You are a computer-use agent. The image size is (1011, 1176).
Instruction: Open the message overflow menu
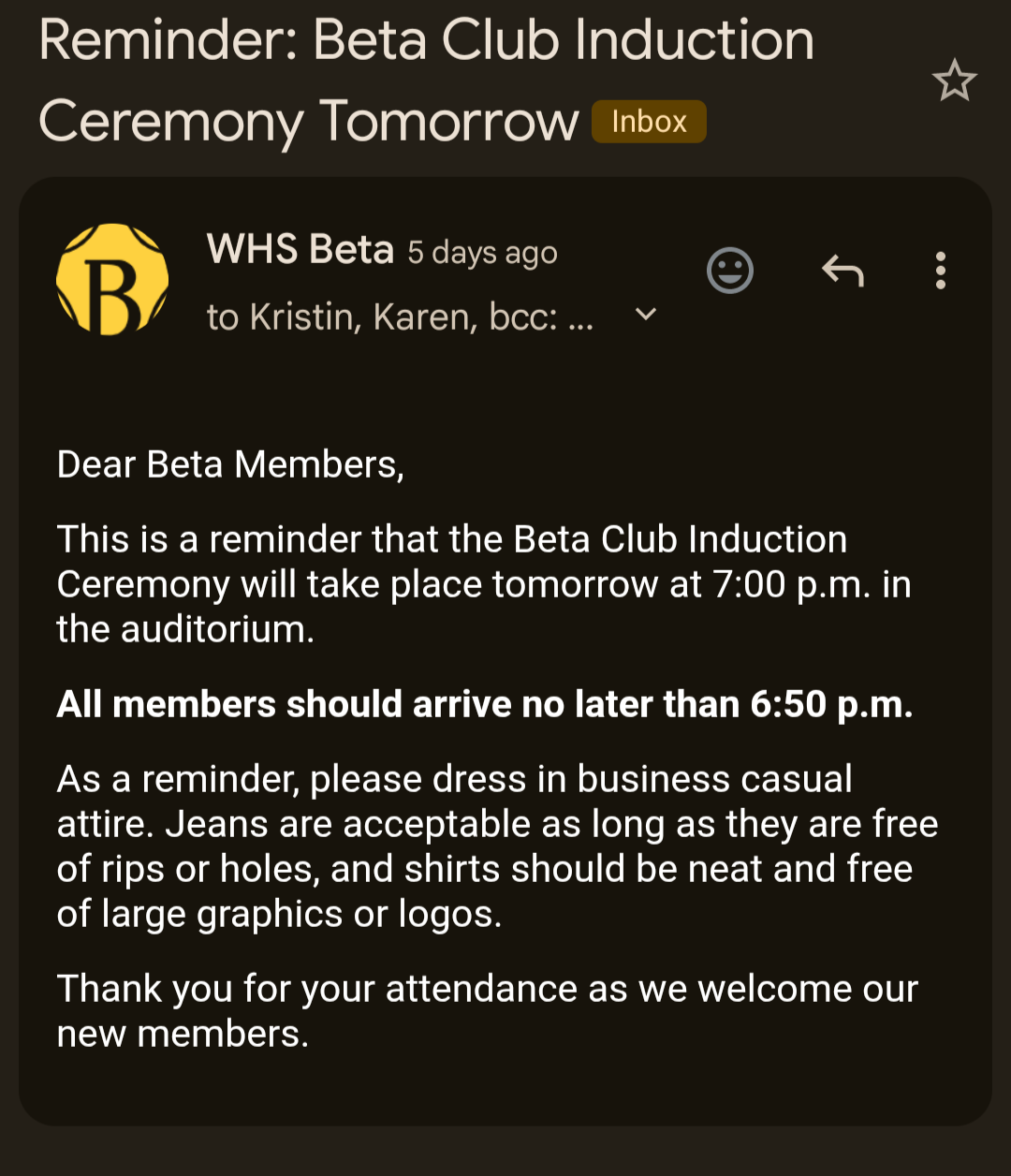(x=940, y=272)
